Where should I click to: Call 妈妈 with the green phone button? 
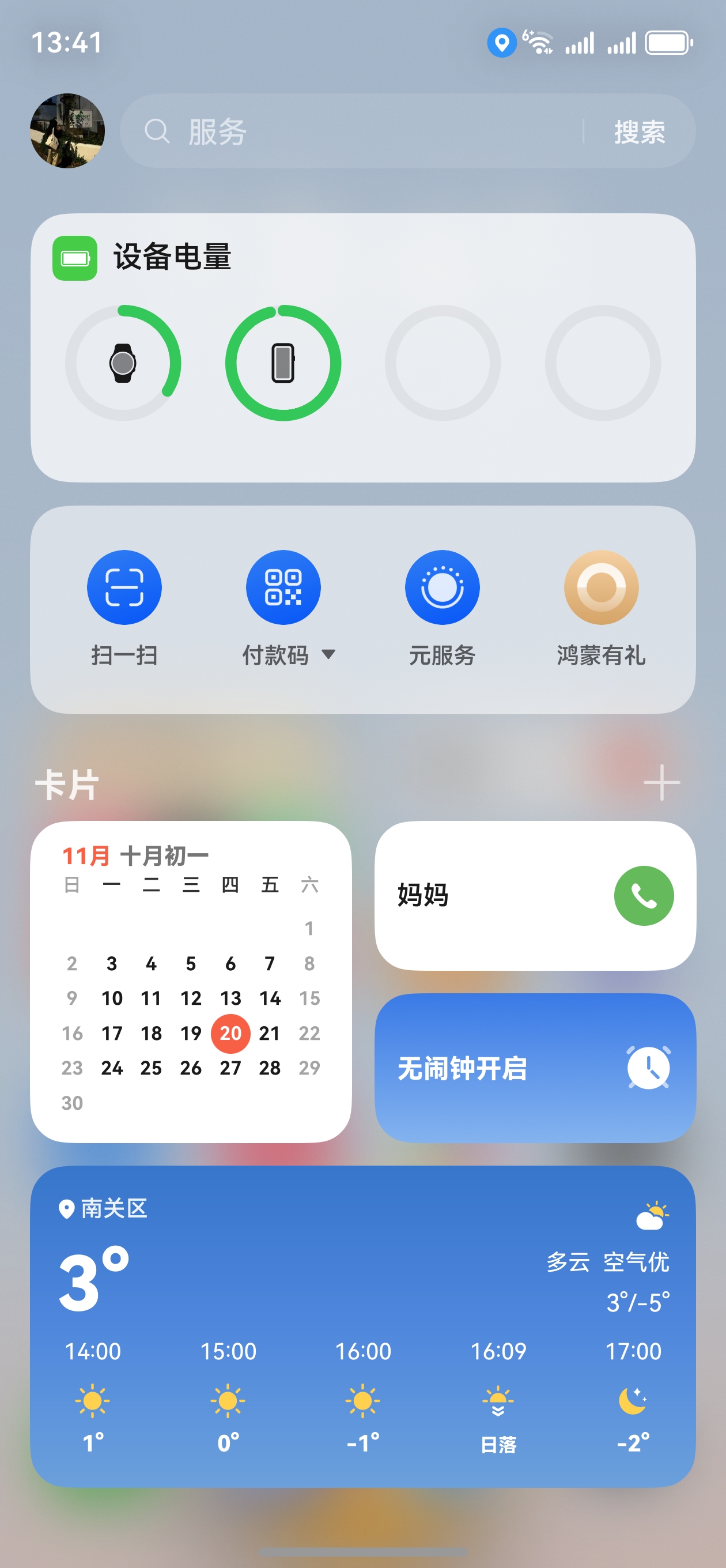pos(643,895)
